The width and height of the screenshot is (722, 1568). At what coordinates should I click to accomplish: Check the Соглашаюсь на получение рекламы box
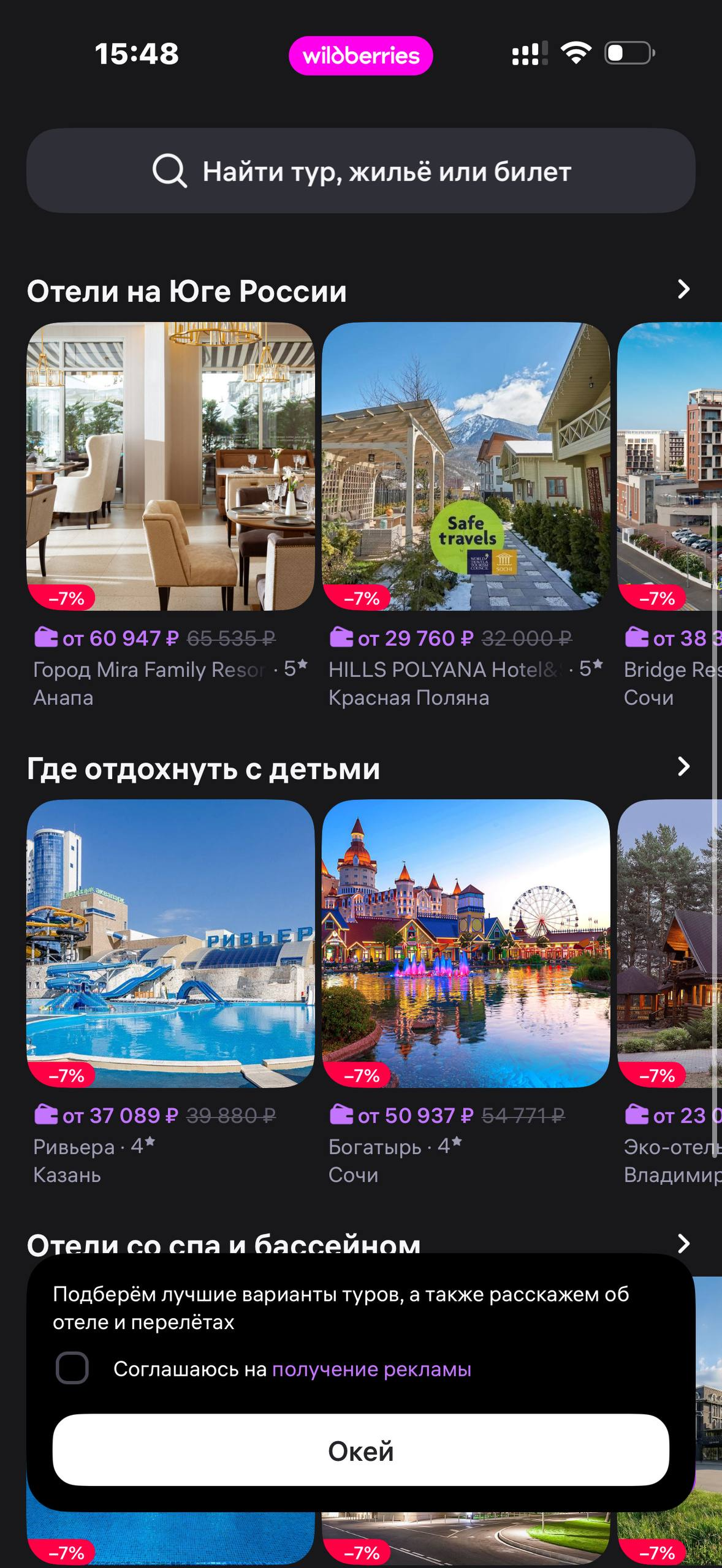[72, 1368]
